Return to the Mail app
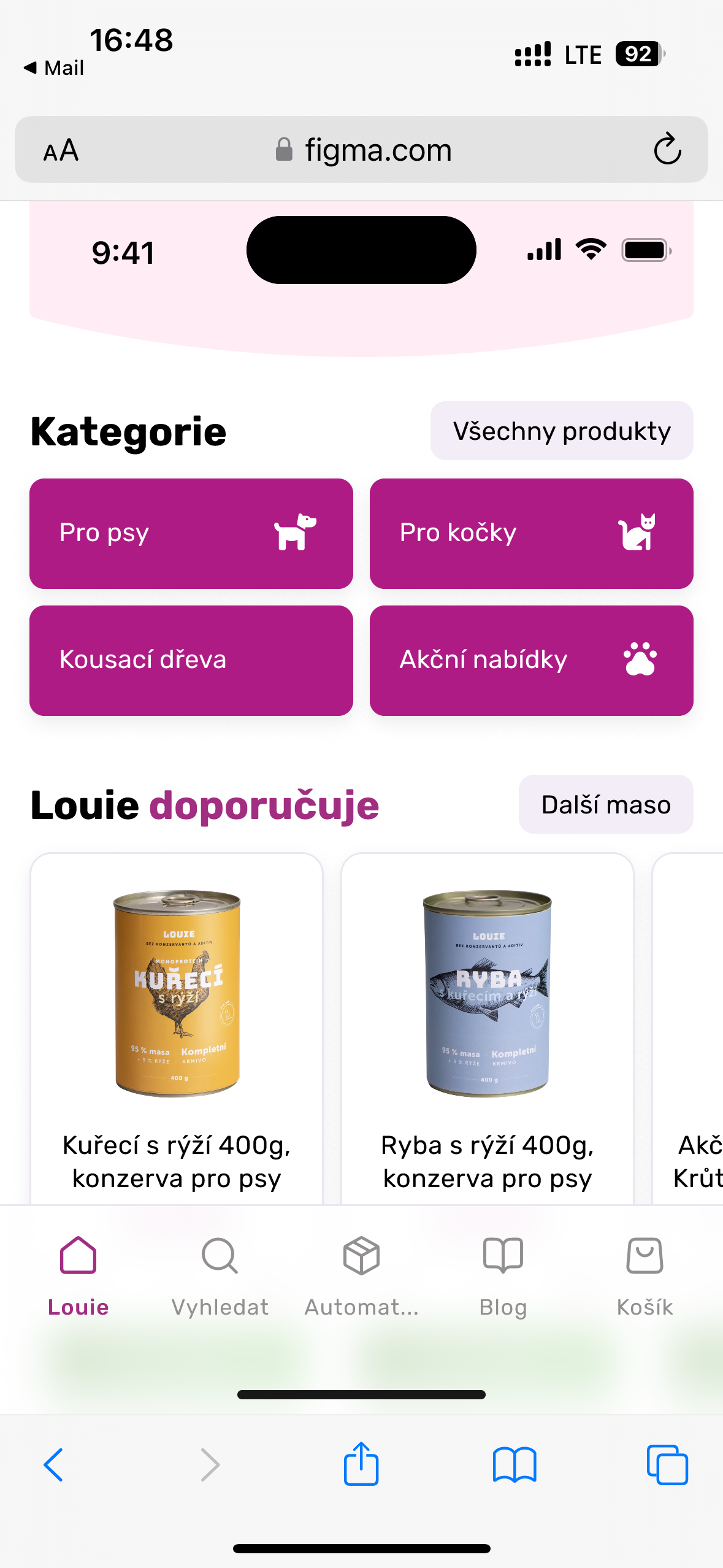Screen dimensions: 723x1568 pos(54,67)
